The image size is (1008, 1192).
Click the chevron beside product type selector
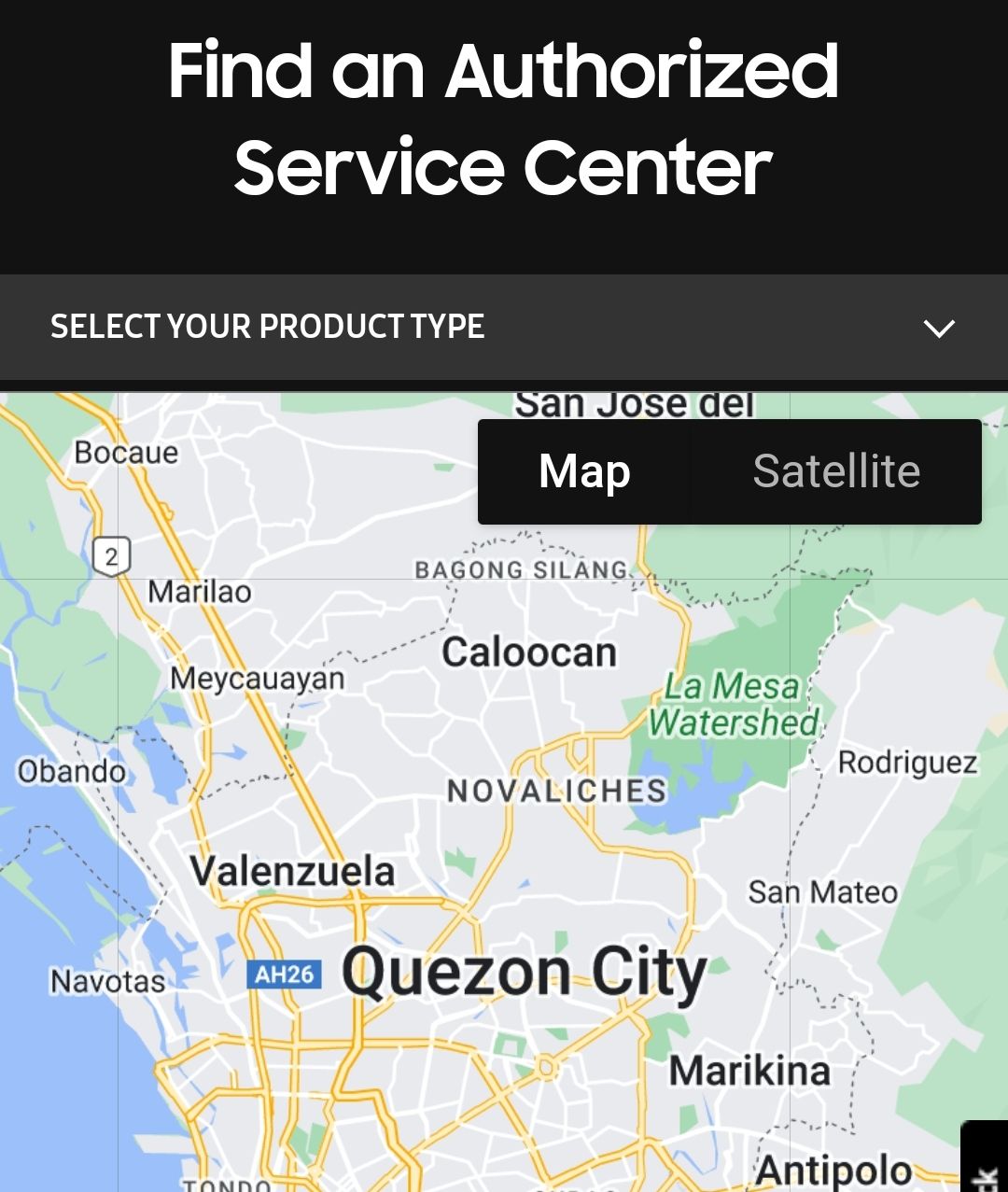point(940,328)
